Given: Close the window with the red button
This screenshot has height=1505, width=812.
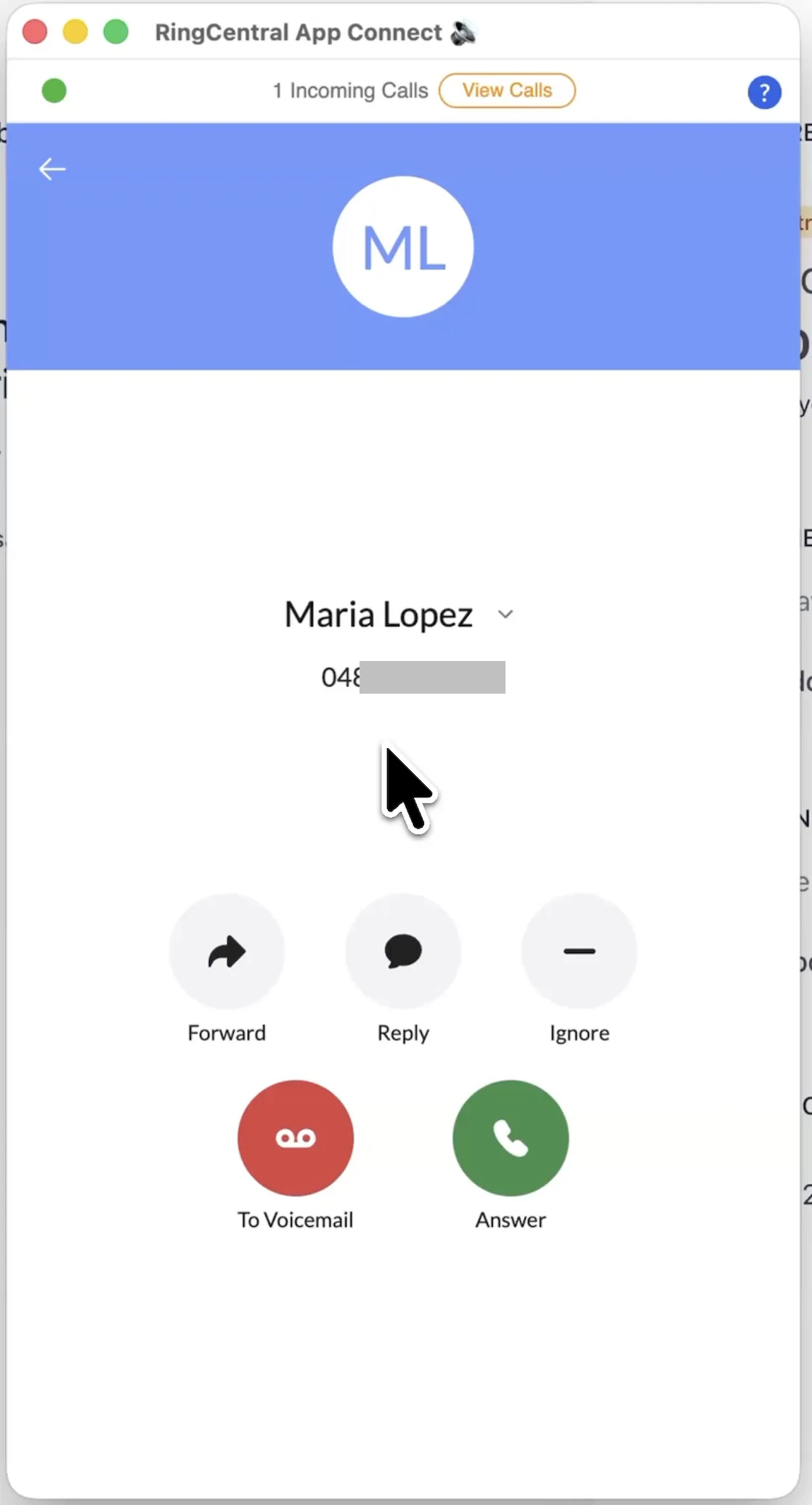Looking at the screenshot, I should 35,33.
